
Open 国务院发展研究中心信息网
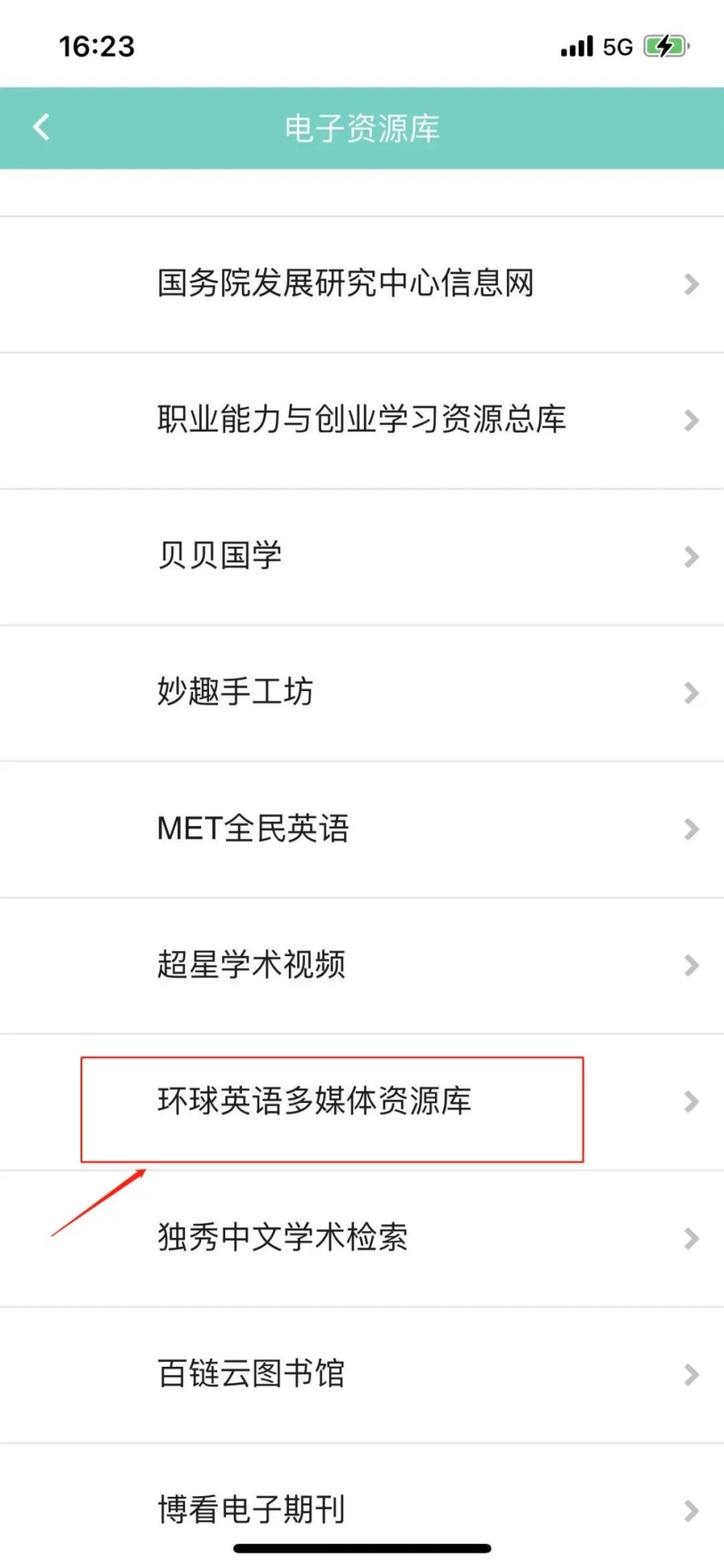pos(362,284)
